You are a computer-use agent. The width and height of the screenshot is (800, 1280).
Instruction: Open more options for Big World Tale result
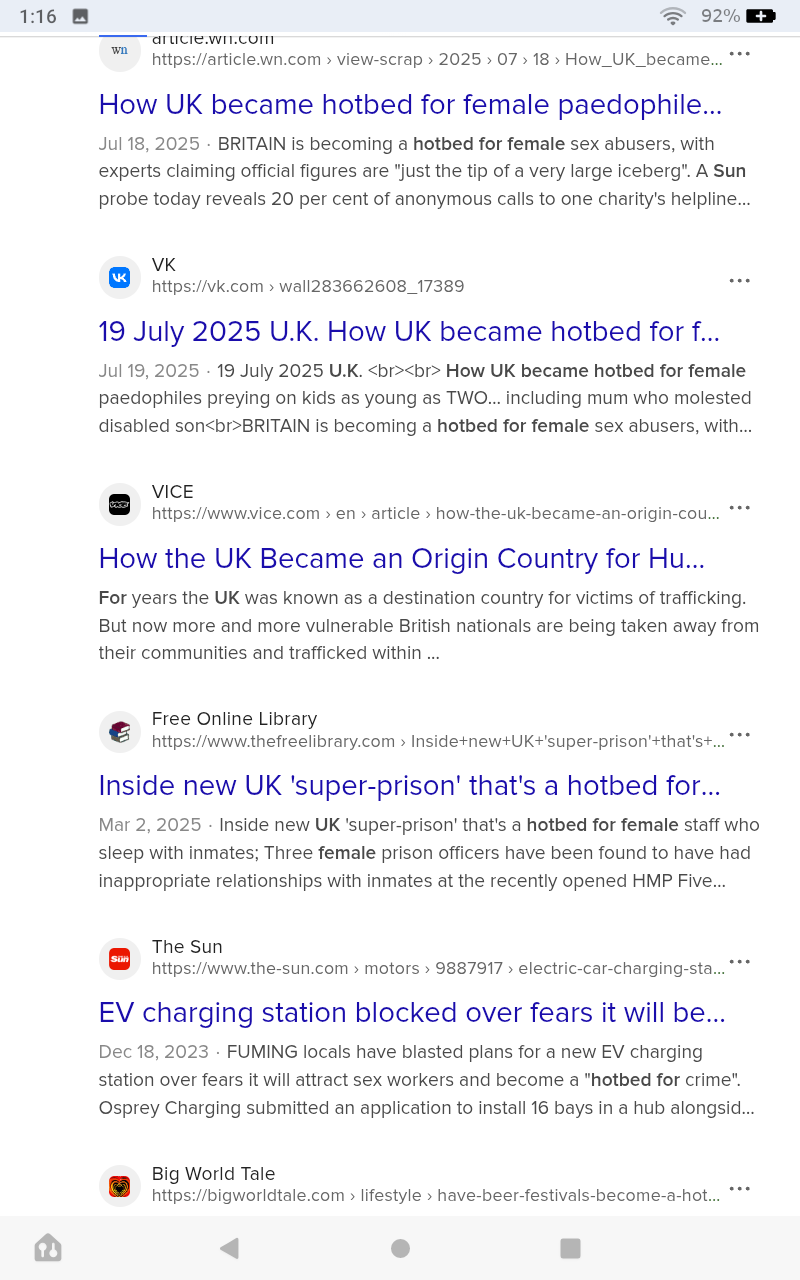pyautogui.click(x=739, y=1189)
